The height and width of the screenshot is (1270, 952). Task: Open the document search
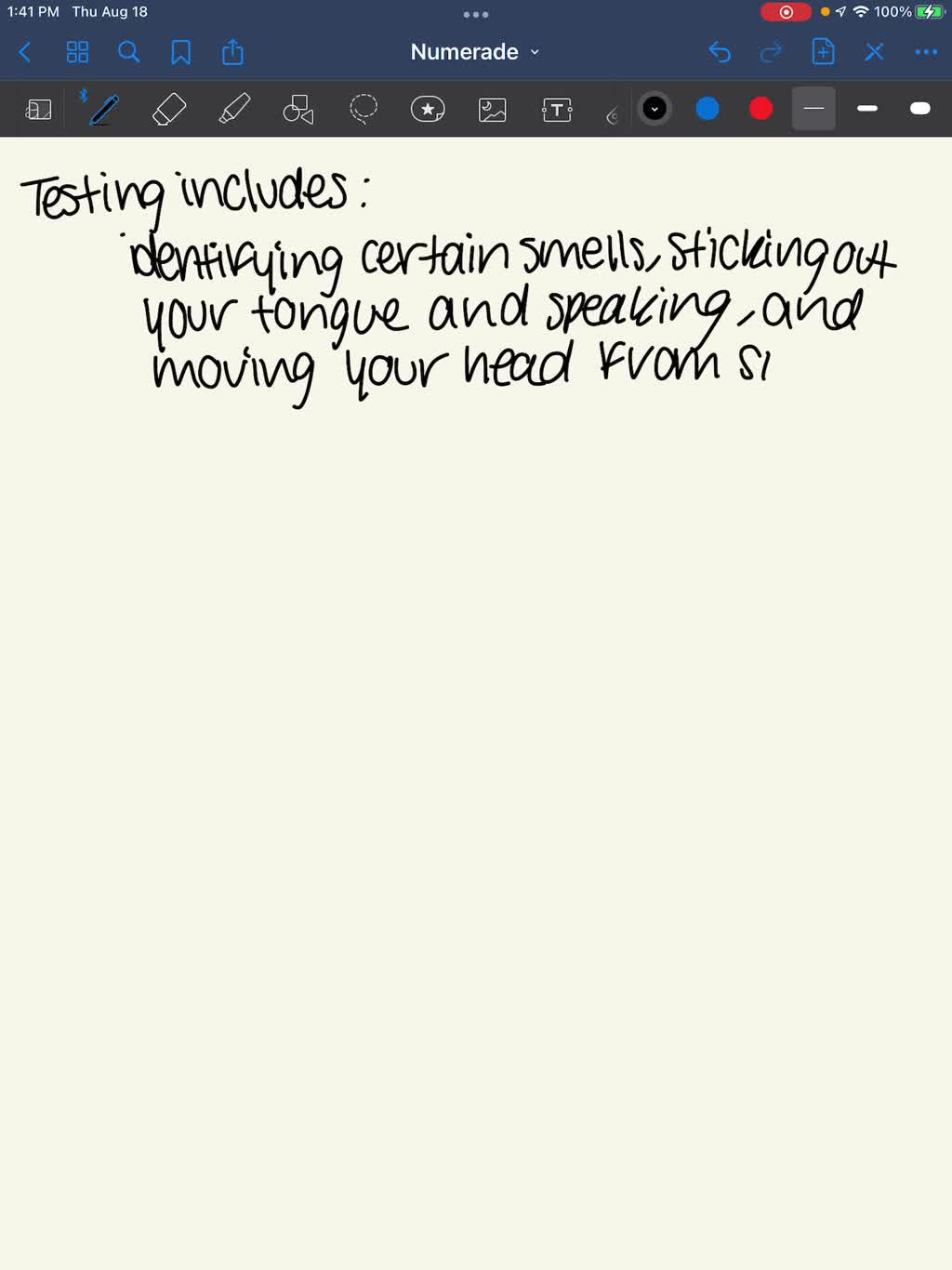pos(128,52)
